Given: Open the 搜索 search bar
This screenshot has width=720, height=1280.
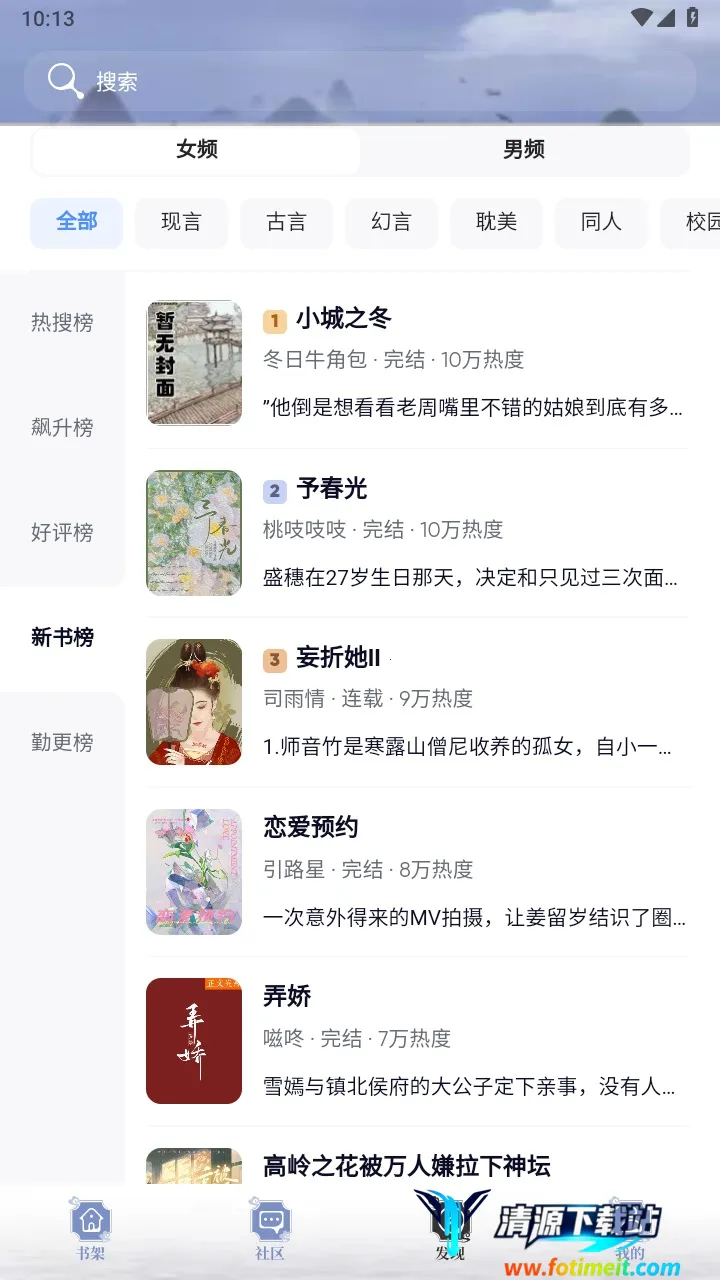Looking at the screenshot, I should (360, 82).
